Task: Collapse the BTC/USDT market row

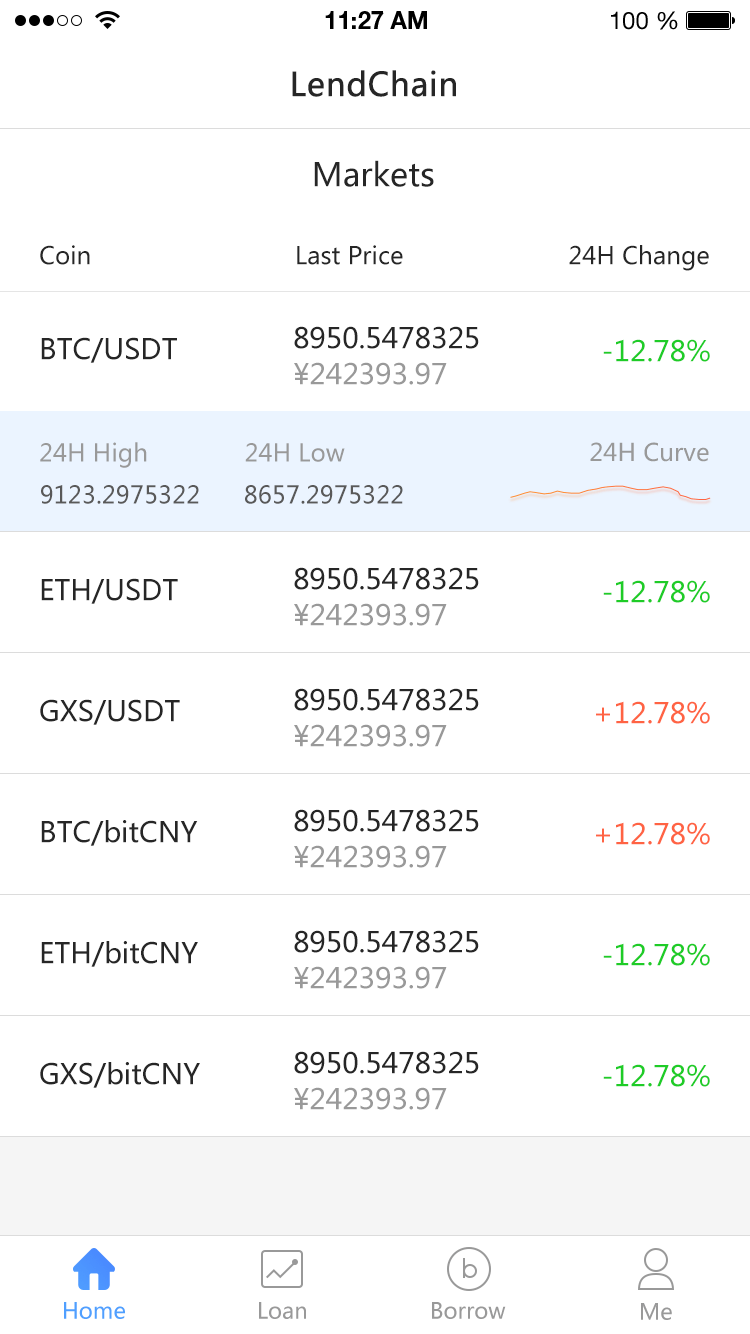Action: click(x=375, y=352)
